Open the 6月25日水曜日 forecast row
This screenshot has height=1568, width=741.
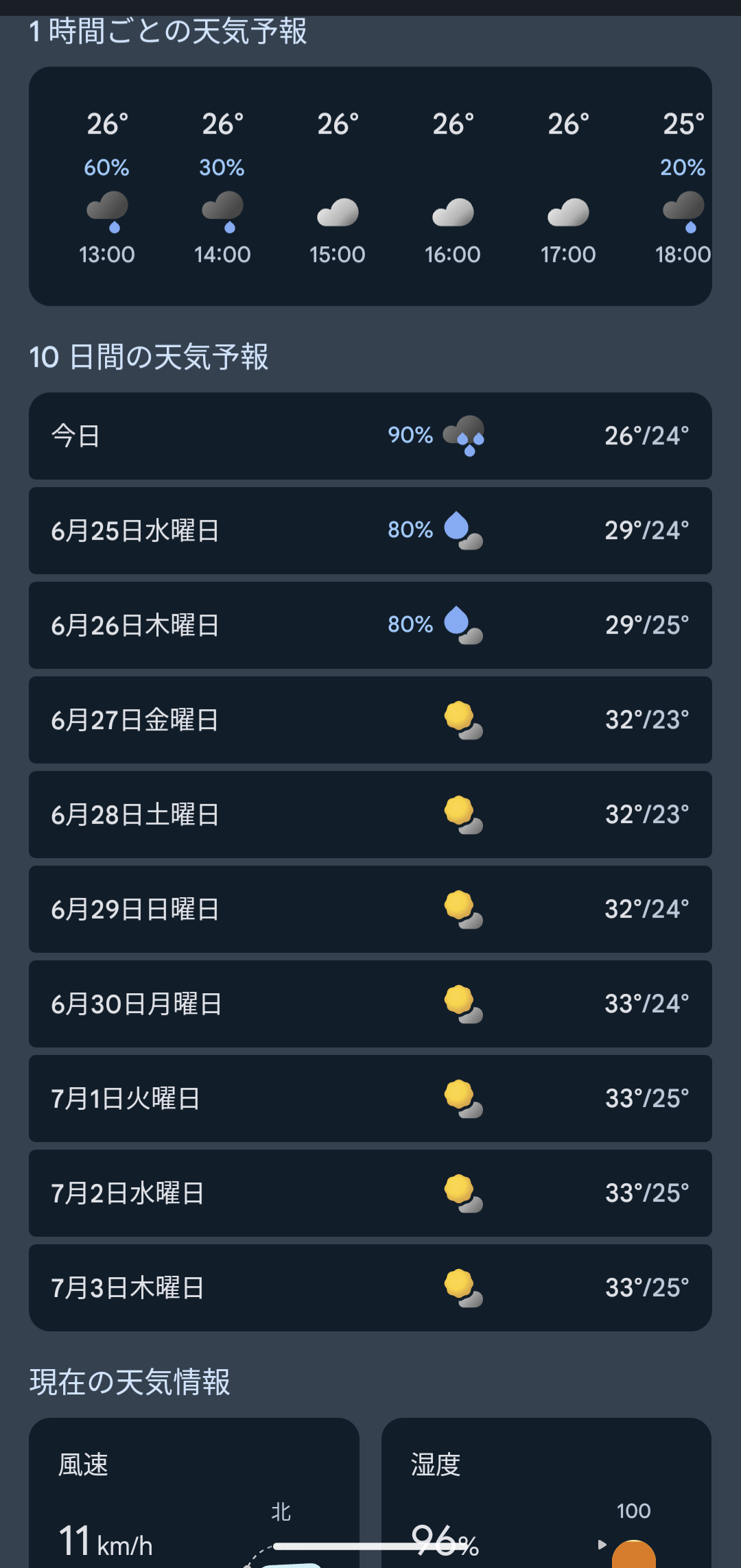[370, 530]
